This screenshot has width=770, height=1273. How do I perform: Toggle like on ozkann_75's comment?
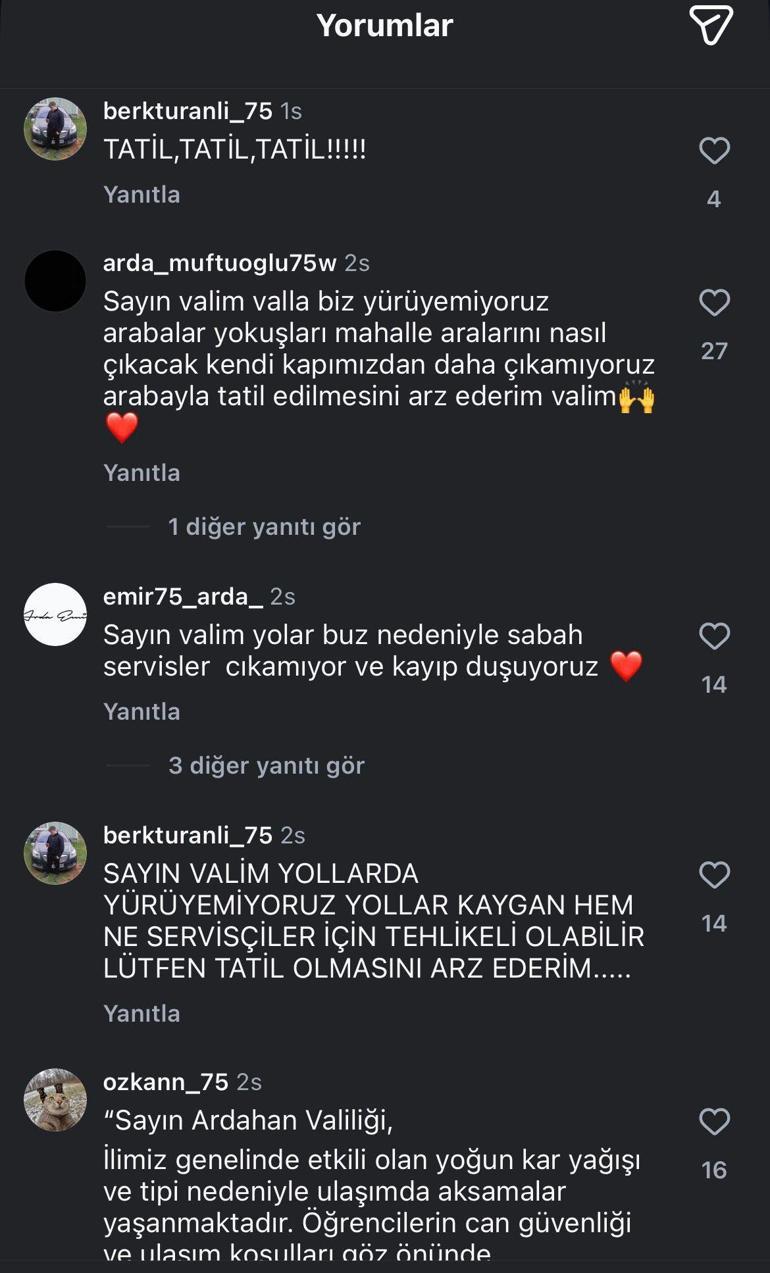(713, 1122)
